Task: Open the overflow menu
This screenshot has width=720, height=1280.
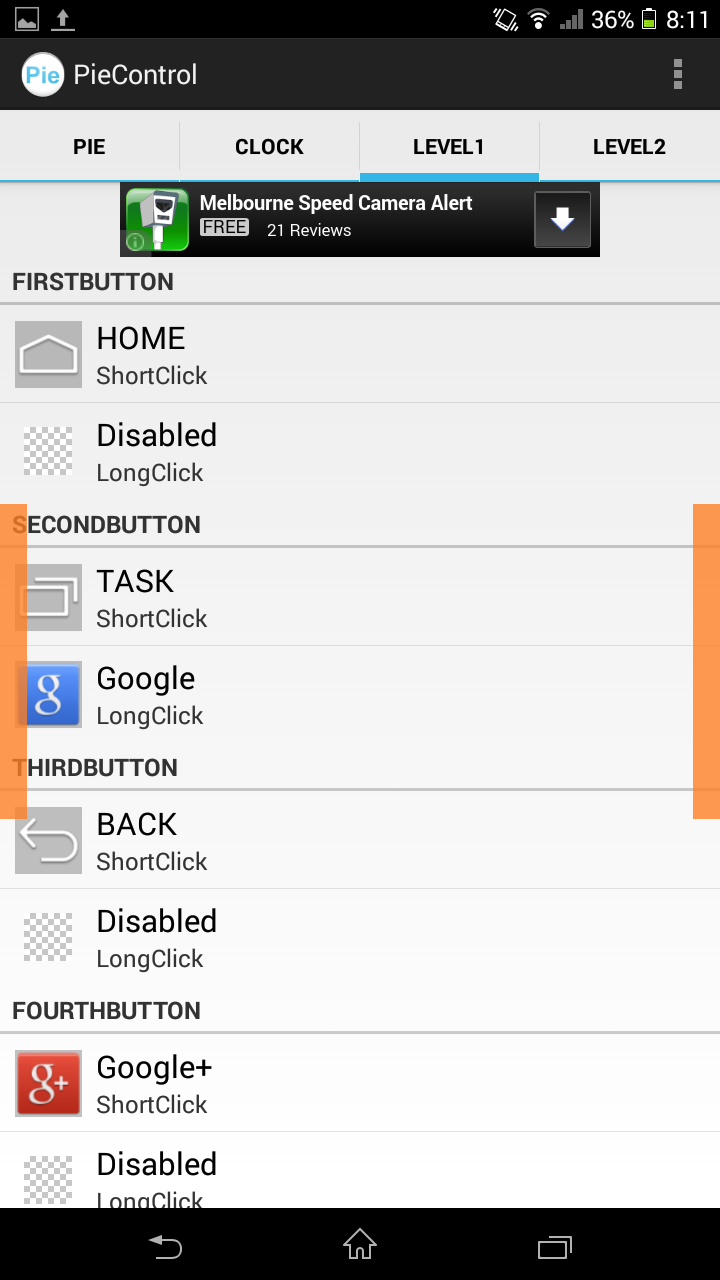Action: (678, 74)
